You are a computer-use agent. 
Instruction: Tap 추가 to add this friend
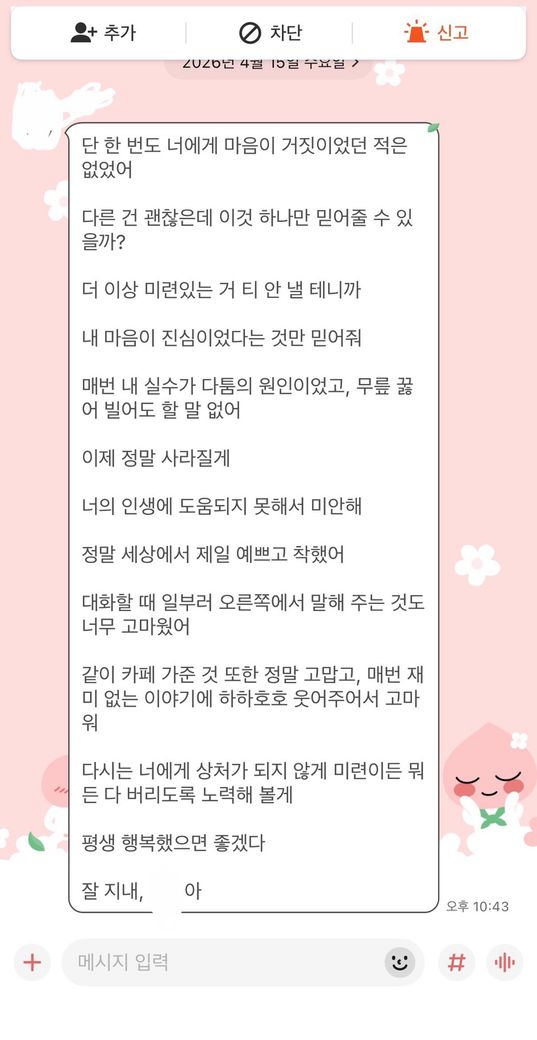pyautogui.click(x=103, y=32)
